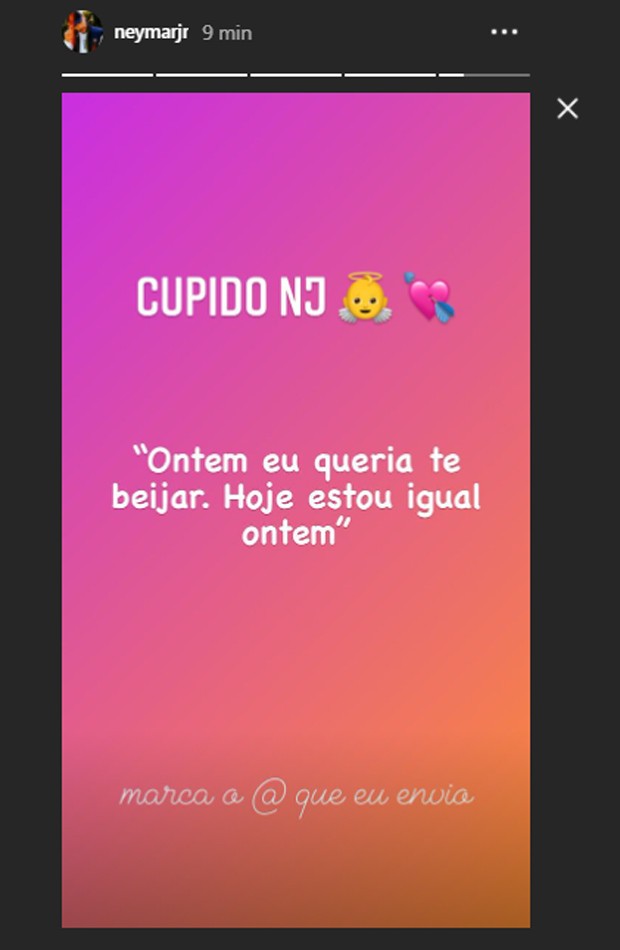Open the neymarjr username link
Screen dimensions: 620x950
(x=151, y=33)
